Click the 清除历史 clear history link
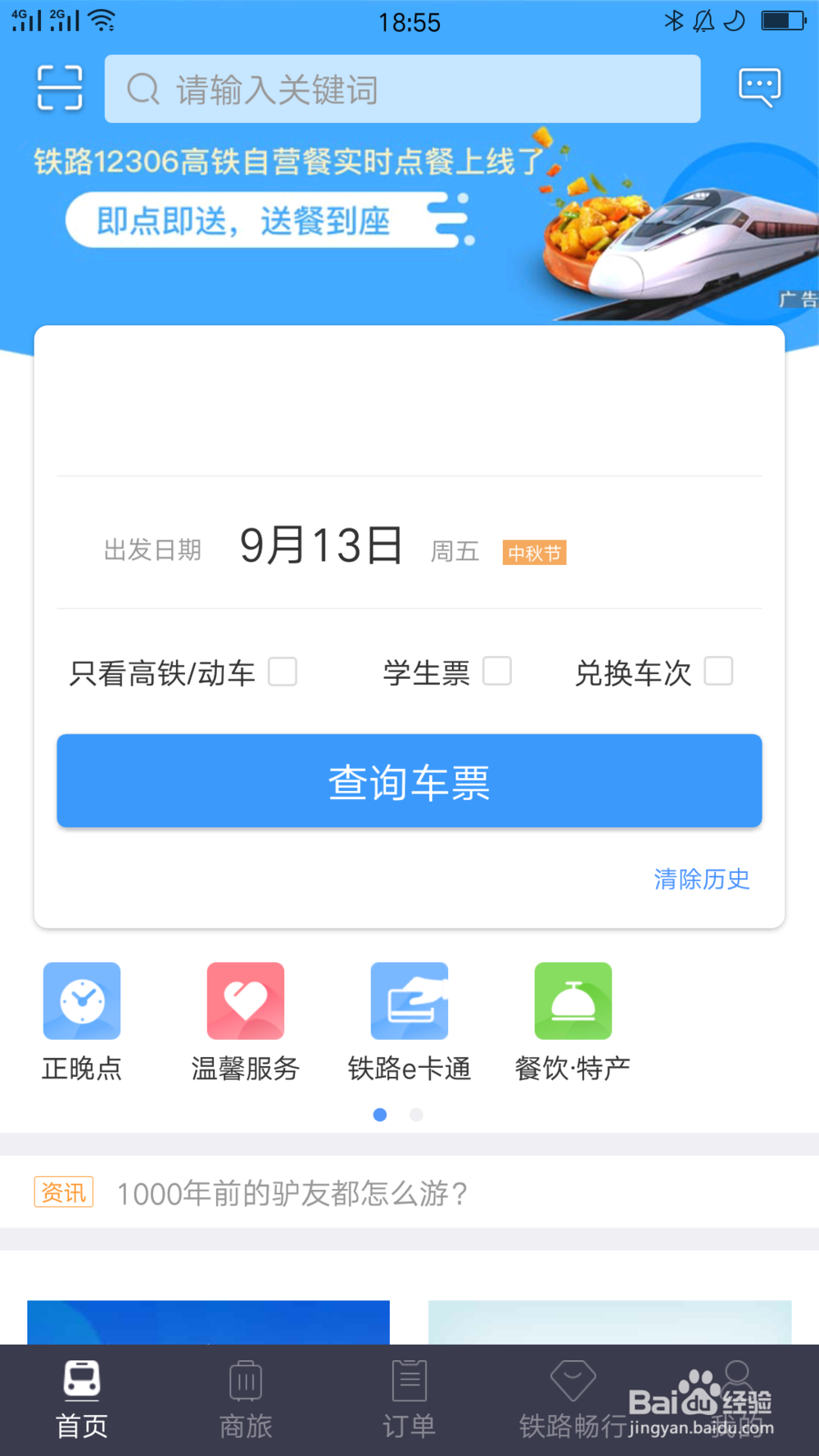The width and height of the screenshot is (819, 1456). pos(701,879)
